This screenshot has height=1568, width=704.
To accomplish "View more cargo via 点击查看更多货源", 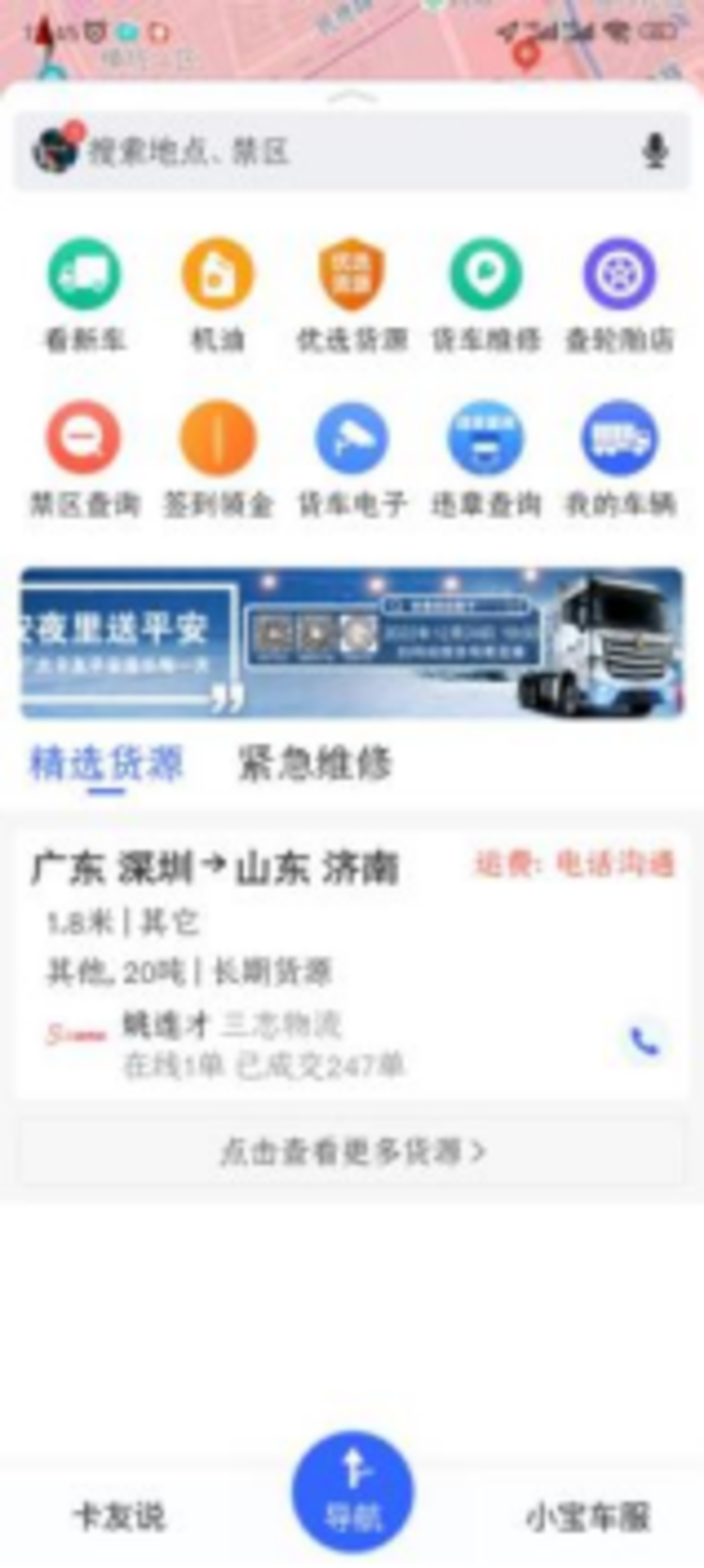I will pyautogui.click(x=352, y=1151).
